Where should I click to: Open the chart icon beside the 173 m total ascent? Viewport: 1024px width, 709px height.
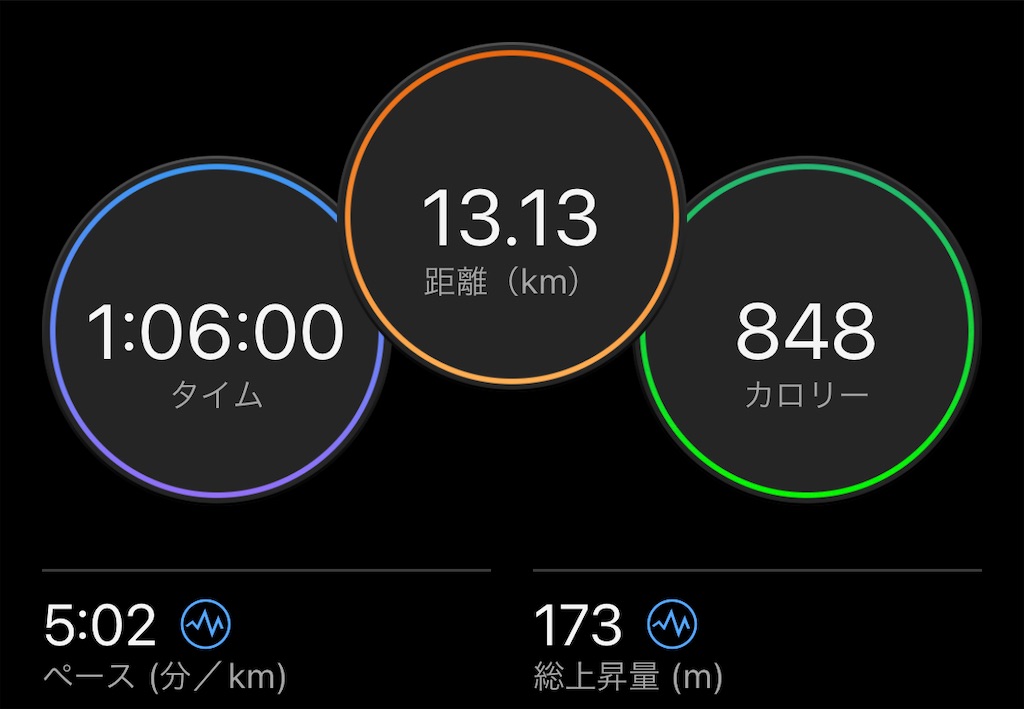tap(672, 624)
